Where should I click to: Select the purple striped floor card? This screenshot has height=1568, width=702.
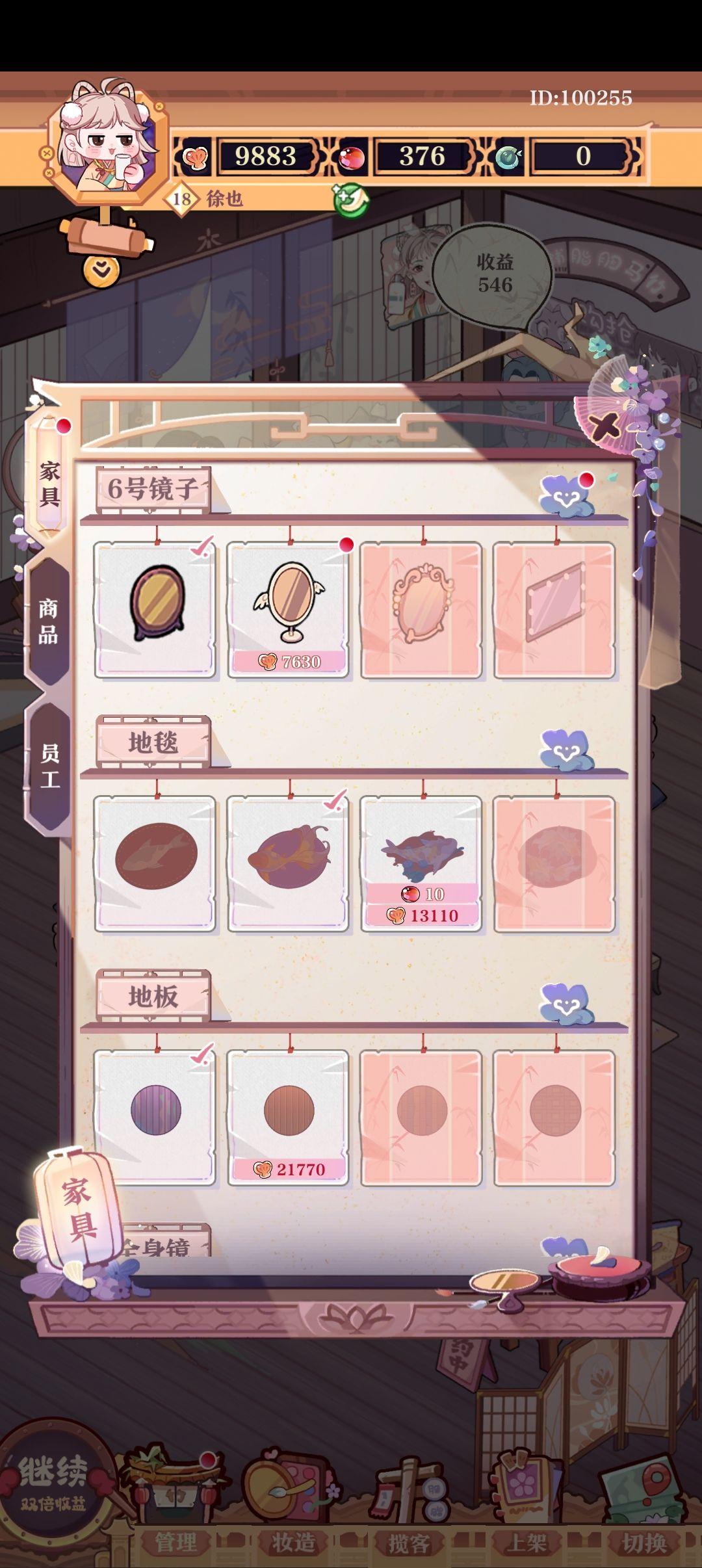pos(155,1117)
